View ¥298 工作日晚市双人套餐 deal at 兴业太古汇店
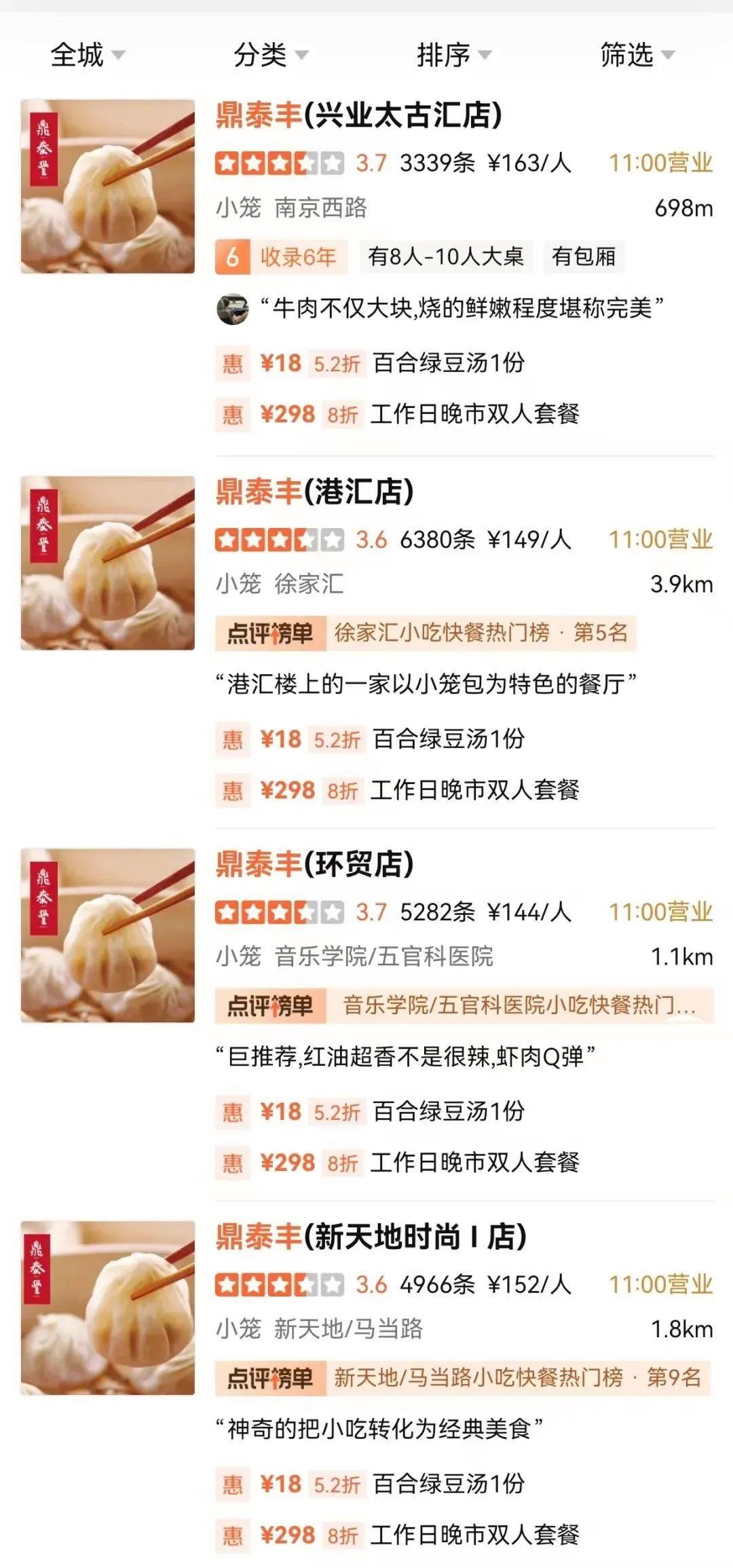 pos(419,414)
